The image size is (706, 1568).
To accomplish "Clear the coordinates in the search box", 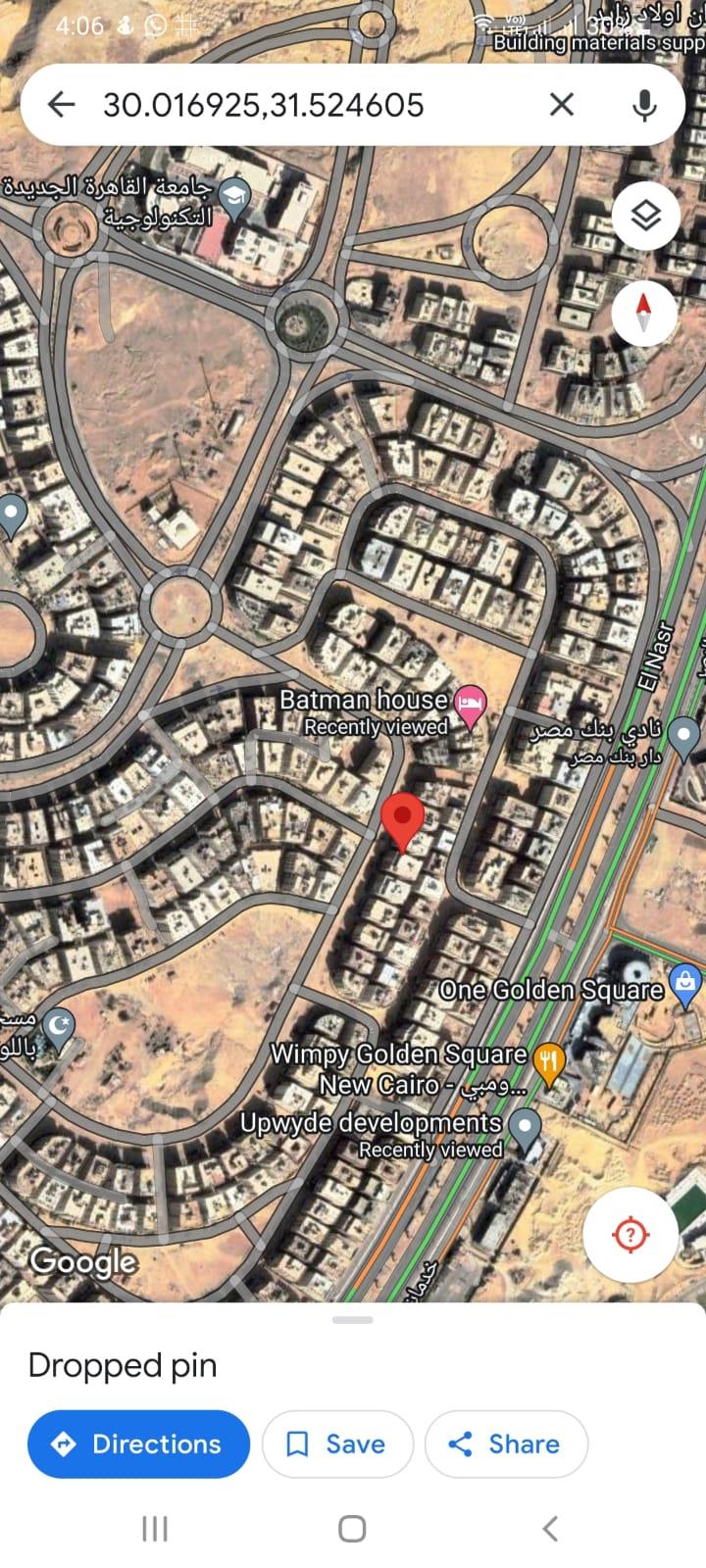I will coord(561,105).
